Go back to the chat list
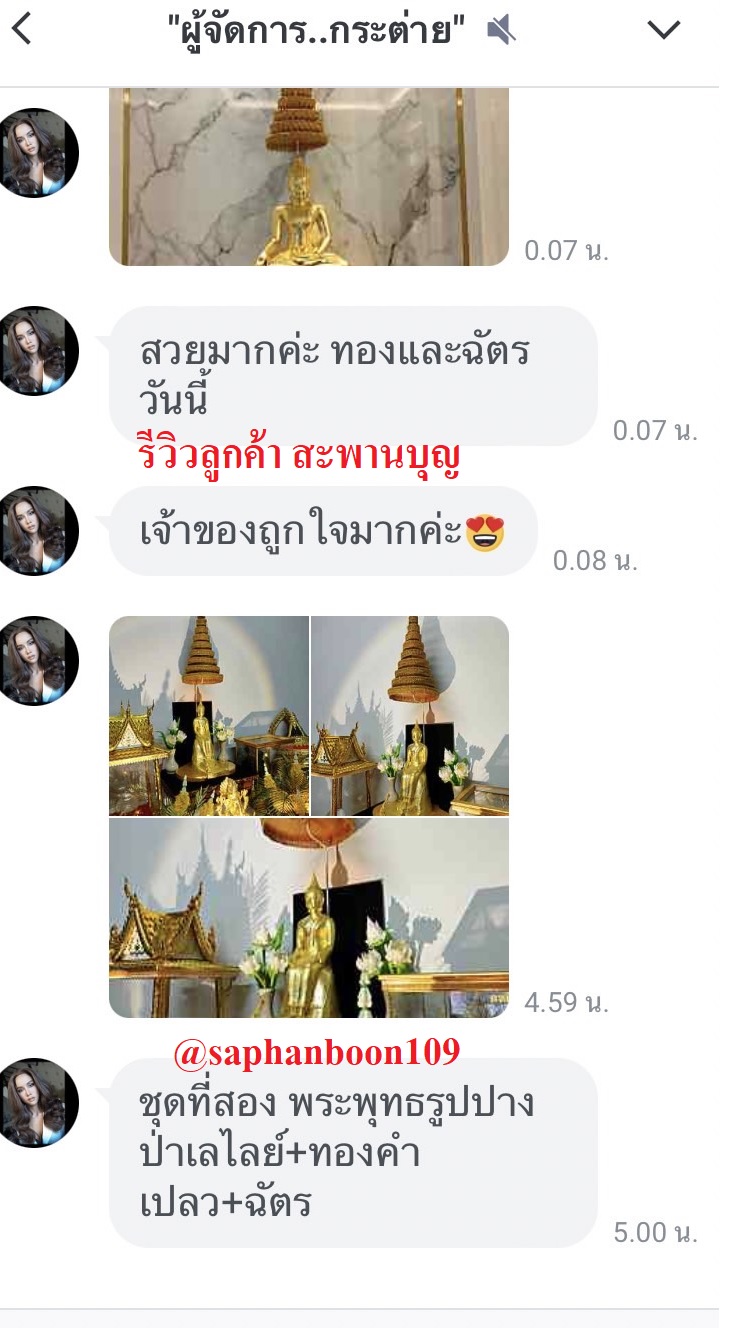This screenshot has width=736, height=1328. (22, 31)
